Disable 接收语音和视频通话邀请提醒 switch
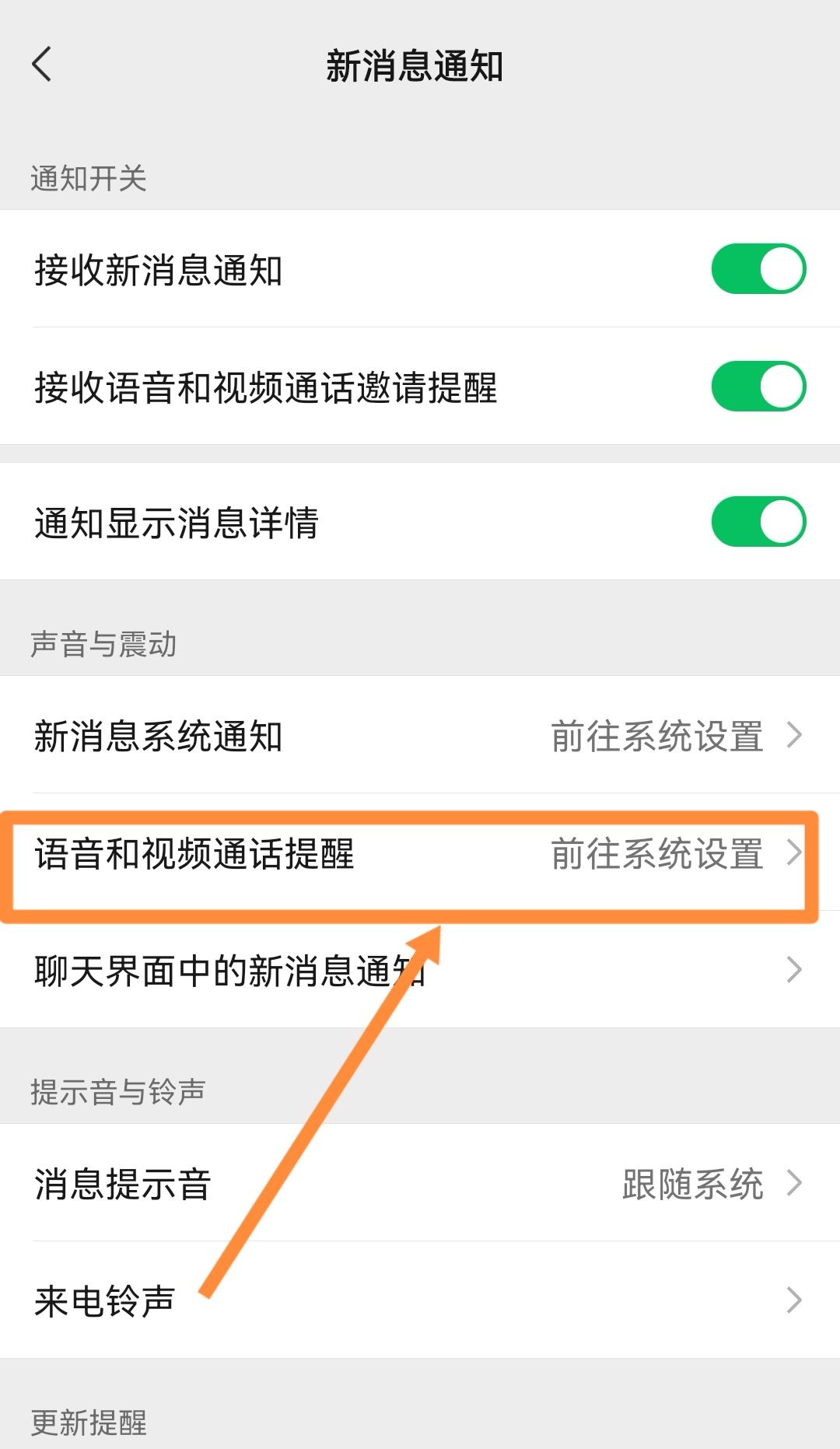Screen dimensions: 840x1449 point(758,387)
